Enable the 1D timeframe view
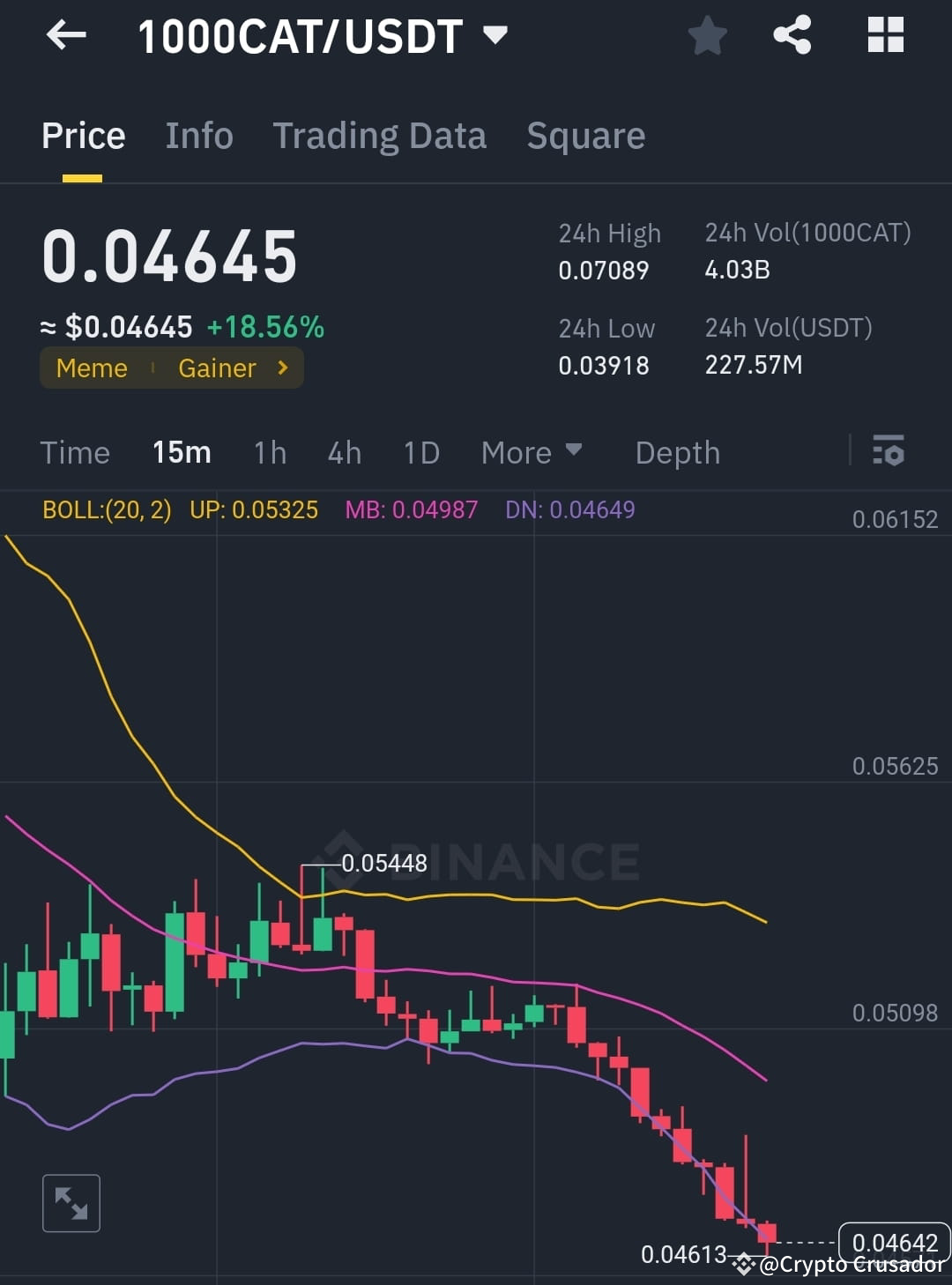The width and height of the screenshot is (952, 1285). [x=420, y=452]
